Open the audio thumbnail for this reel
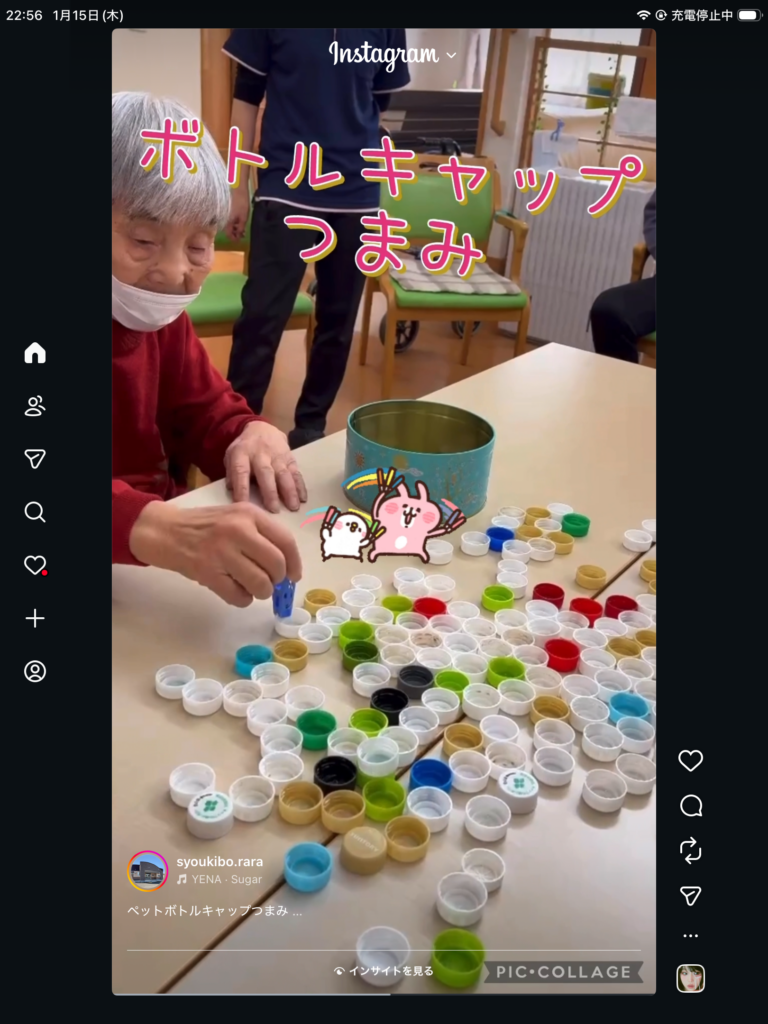The width and height of the screenshot is (768, 1024). [690, 978]
